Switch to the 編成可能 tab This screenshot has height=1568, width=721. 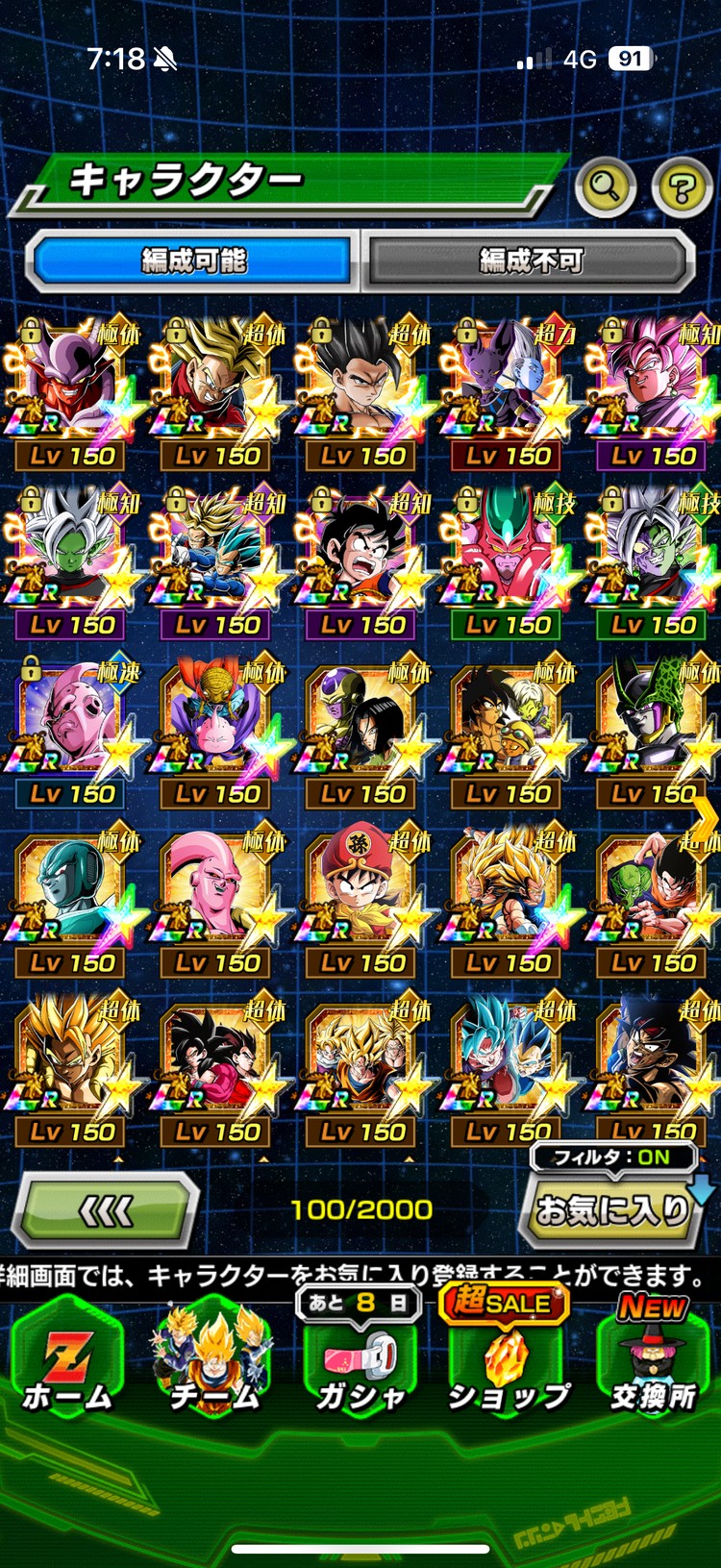pyautogui.click(x=193, y=261)
